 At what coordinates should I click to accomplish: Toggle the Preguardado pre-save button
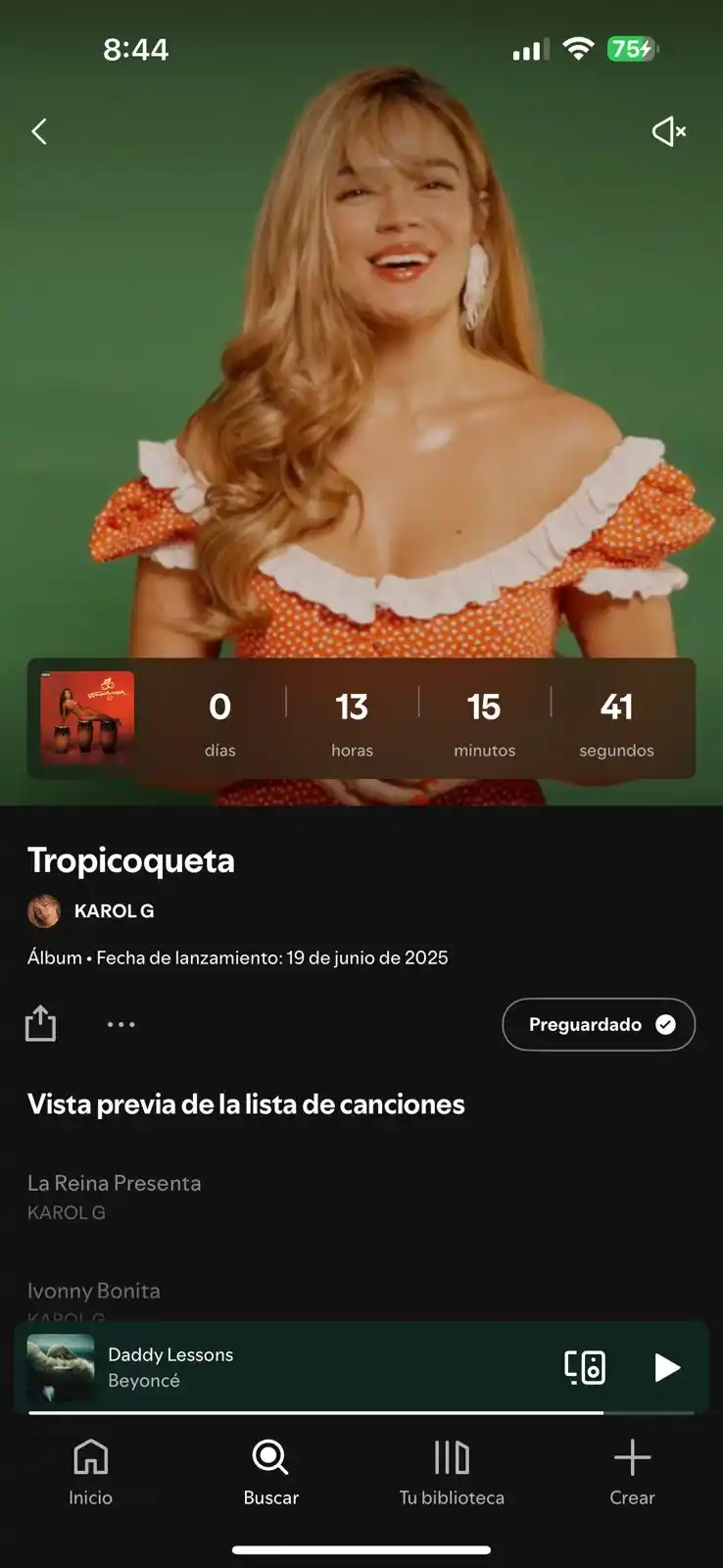pyautogui.click(x=599, y=1024)
